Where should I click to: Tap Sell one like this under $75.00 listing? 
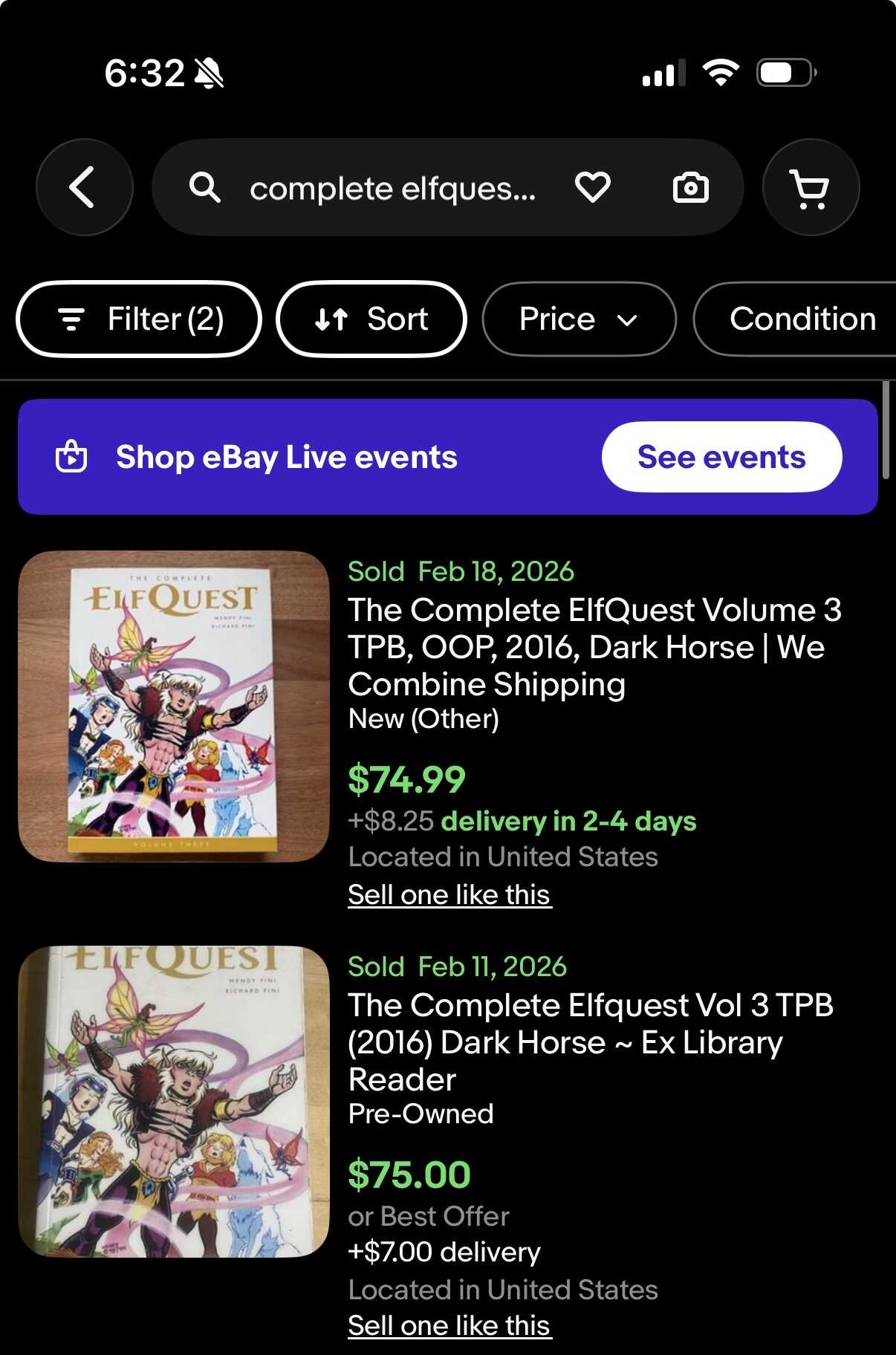pos(449,1325)
